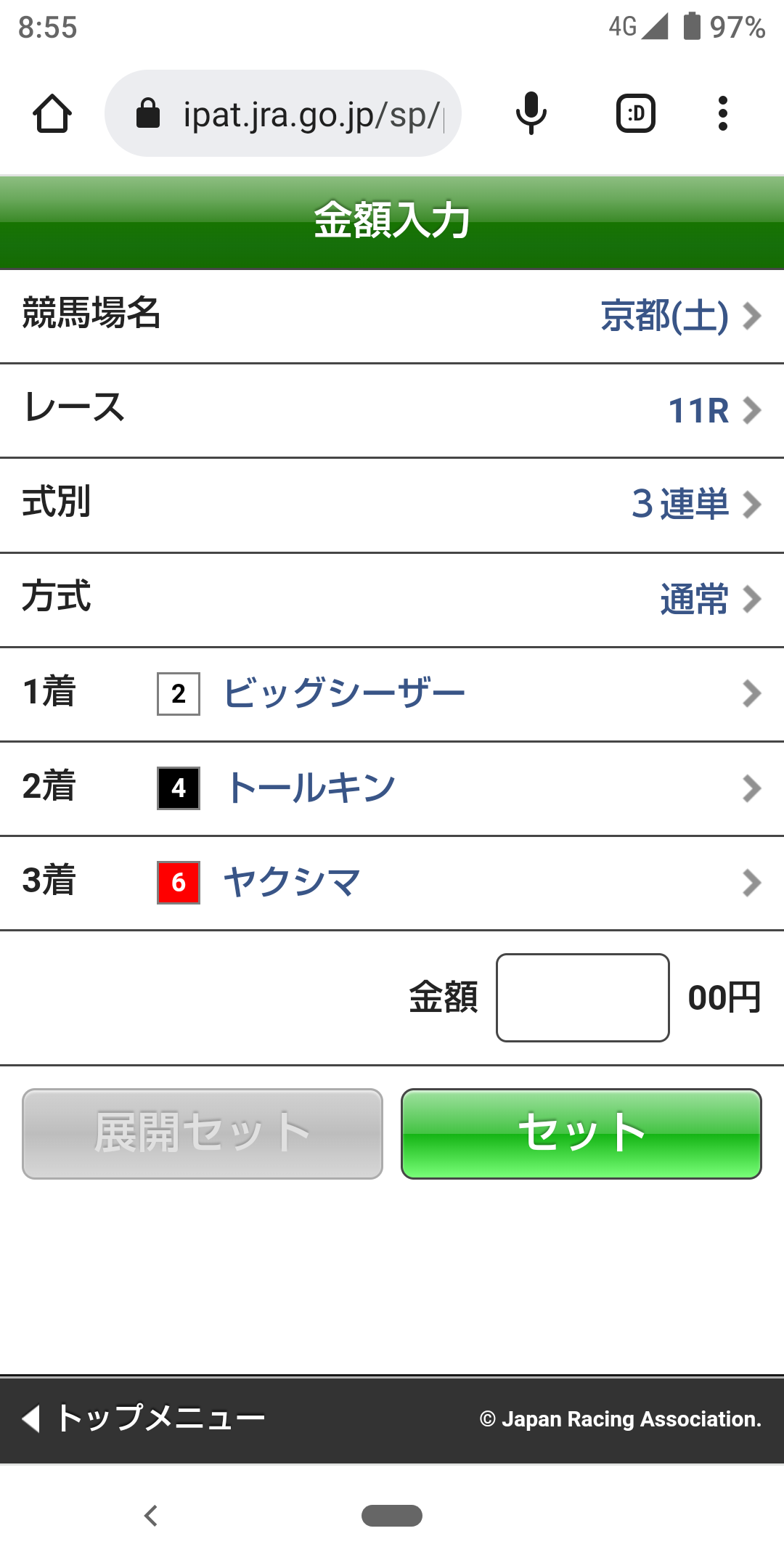Tap the green セット button
This screenshot has height=1568, width=784.
tap(581, 1133)
